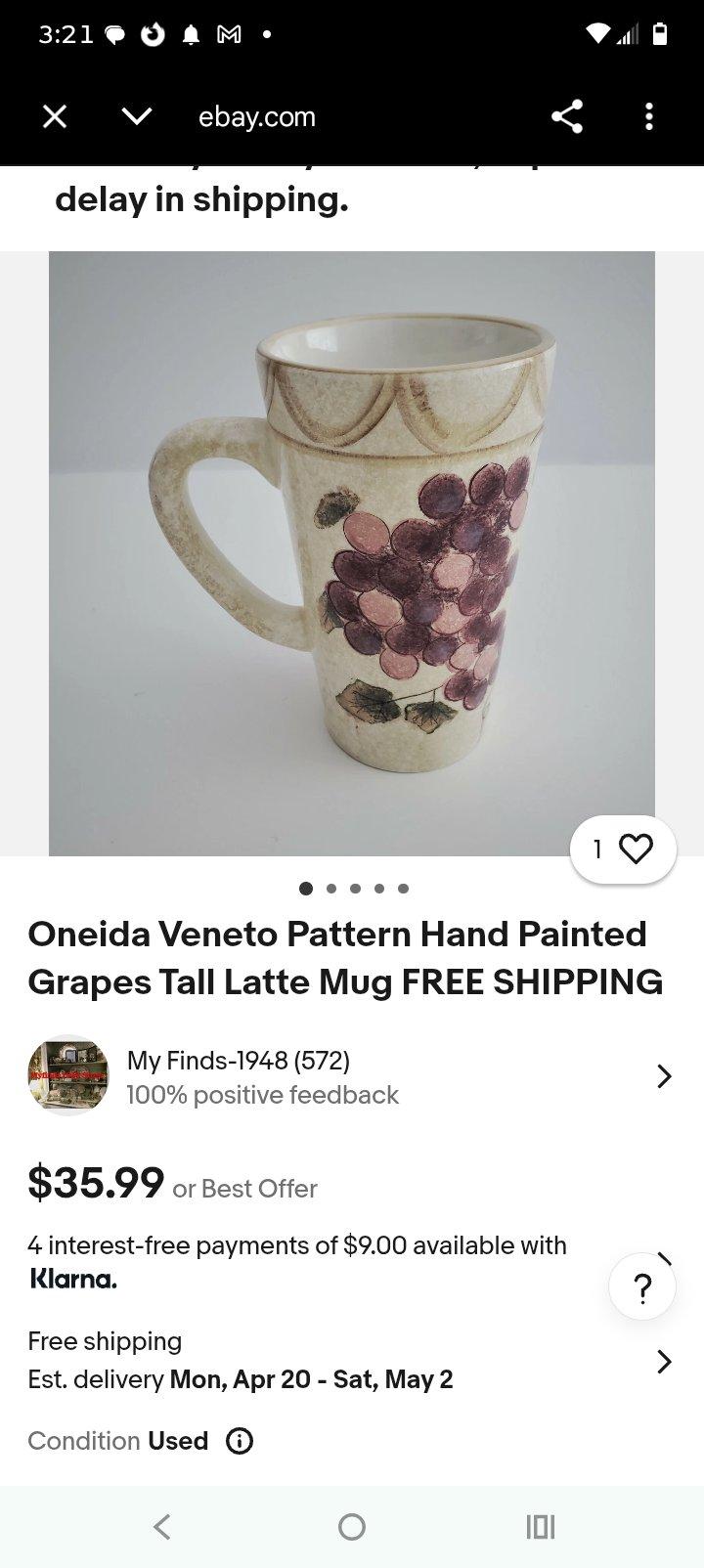Open the Condition info icon
704x1568 pixels.
point(239,1440)
